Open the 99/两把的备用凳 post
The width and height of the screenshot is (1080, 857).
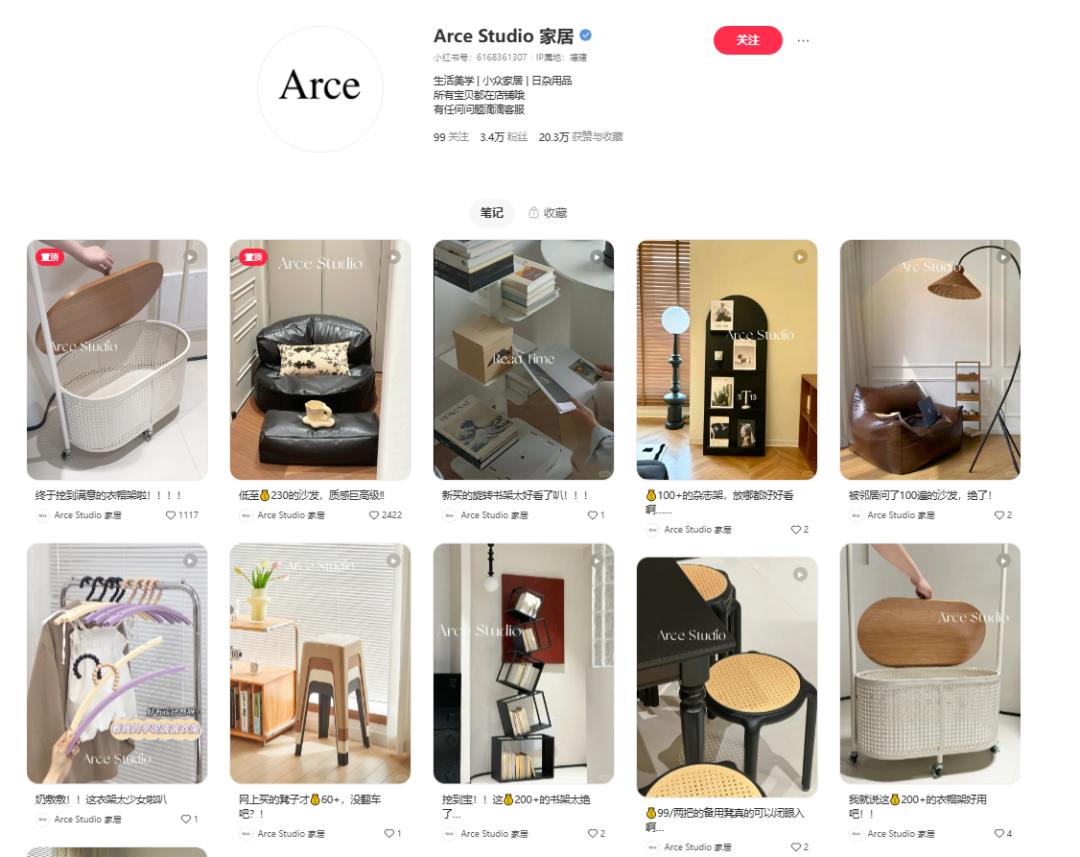click(x=727, y=677)
